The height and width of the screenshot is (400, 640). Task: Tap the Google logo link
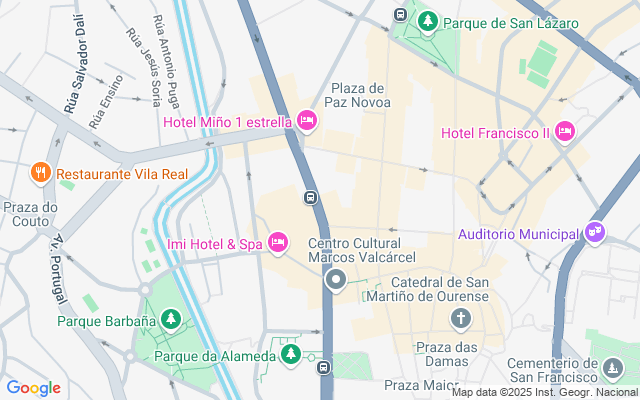(33, 388)
